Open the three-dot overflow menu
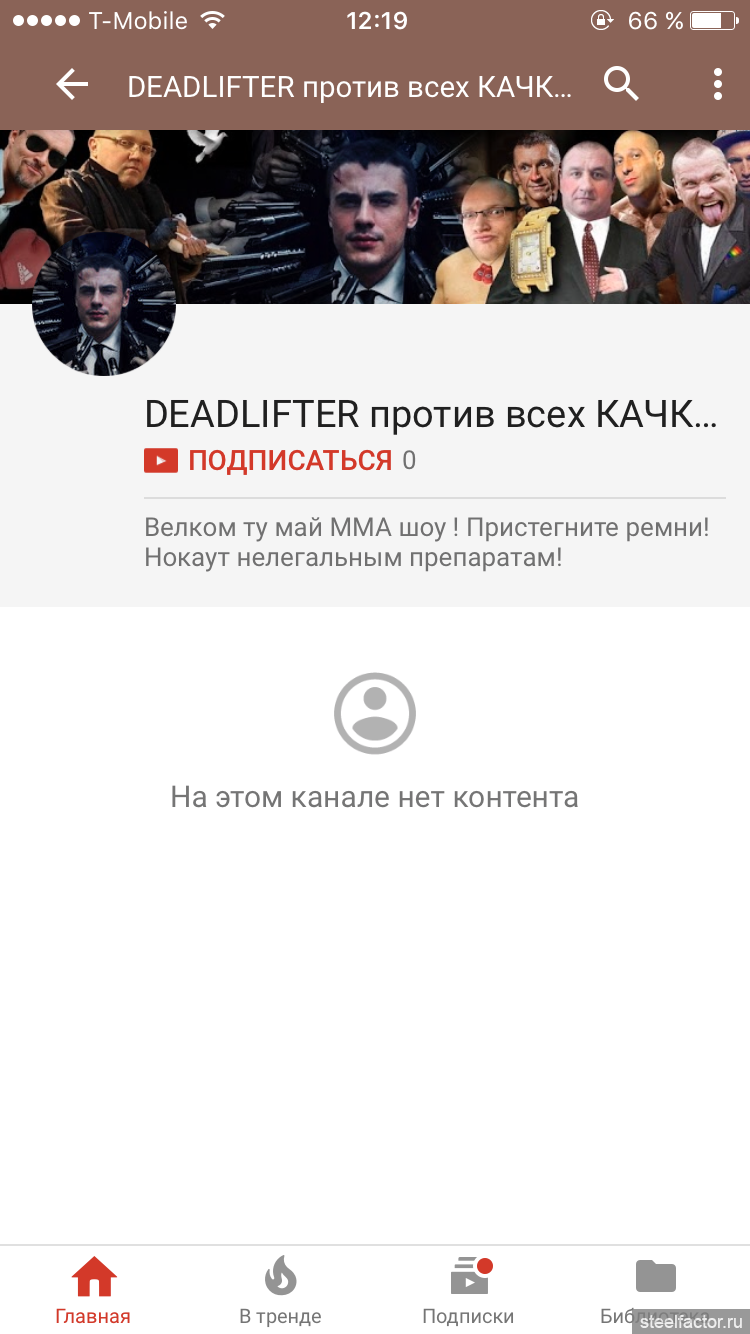 tap(717, 85)
